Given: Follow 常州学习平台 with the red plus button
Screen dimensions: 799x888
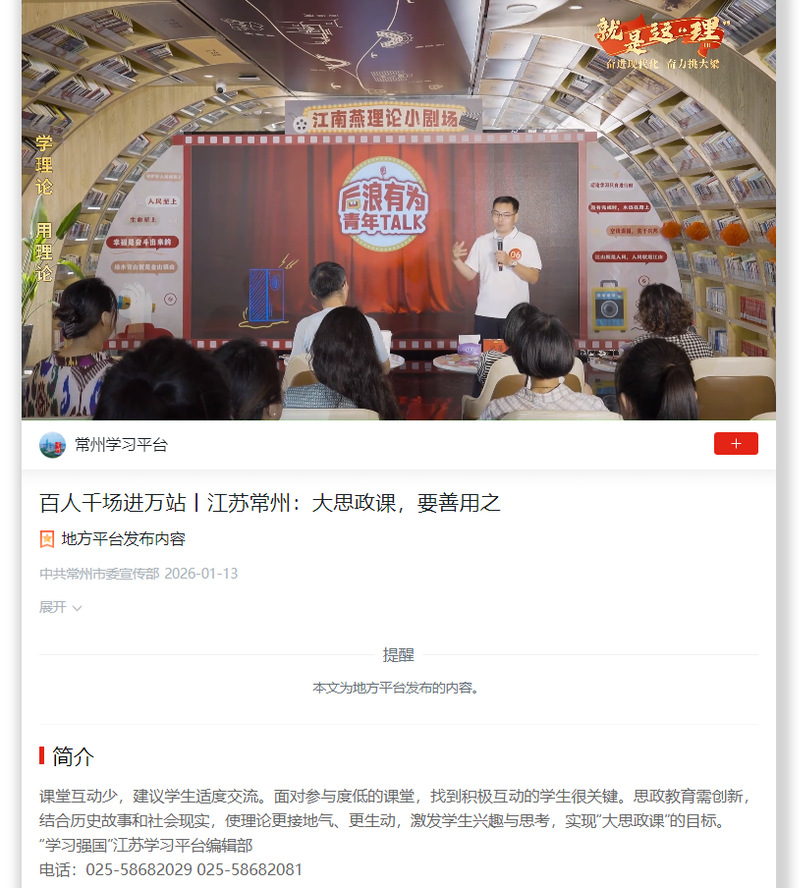Looking at the screenshot, I should point(735,444).
